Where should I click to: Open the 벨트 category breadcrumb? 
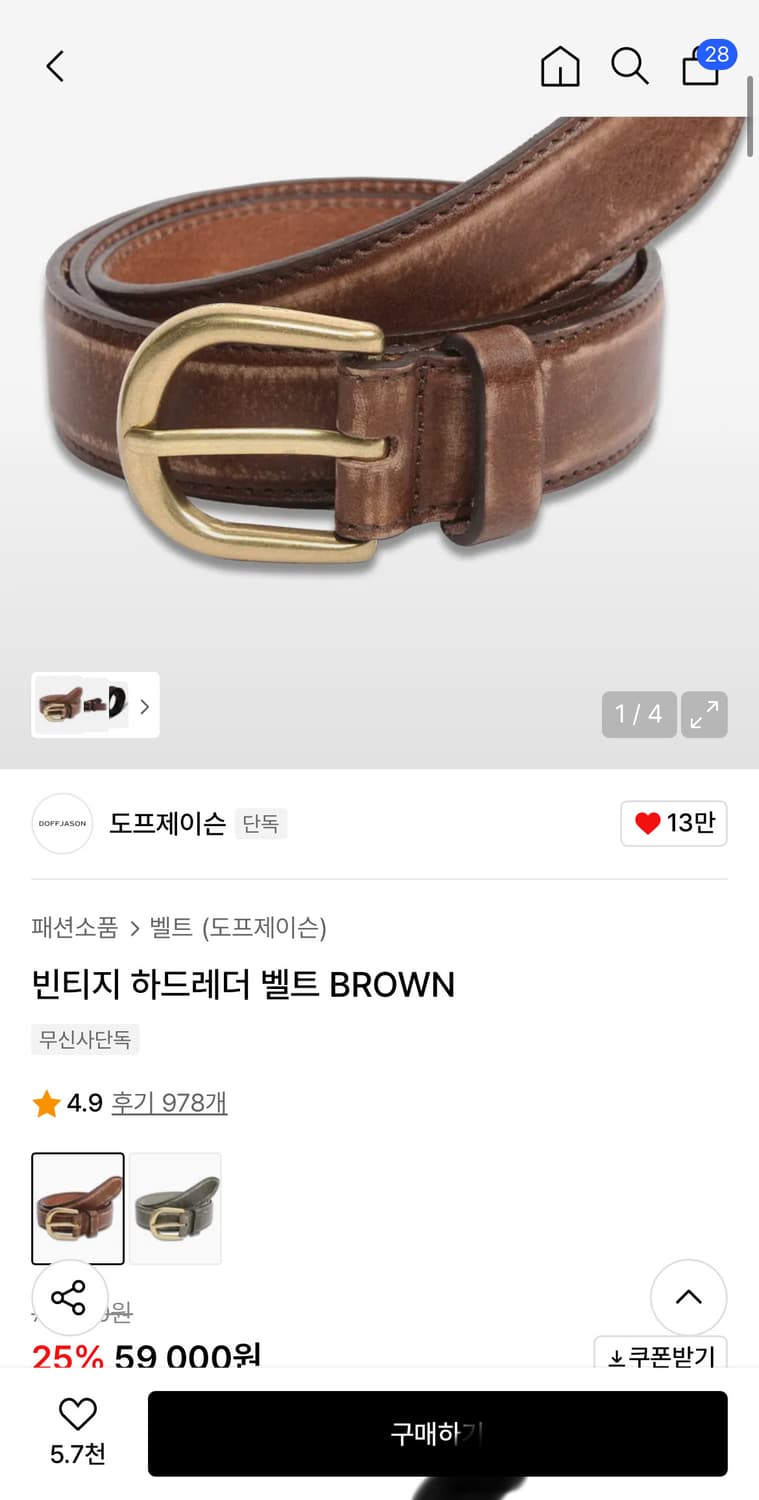(169, 928)
